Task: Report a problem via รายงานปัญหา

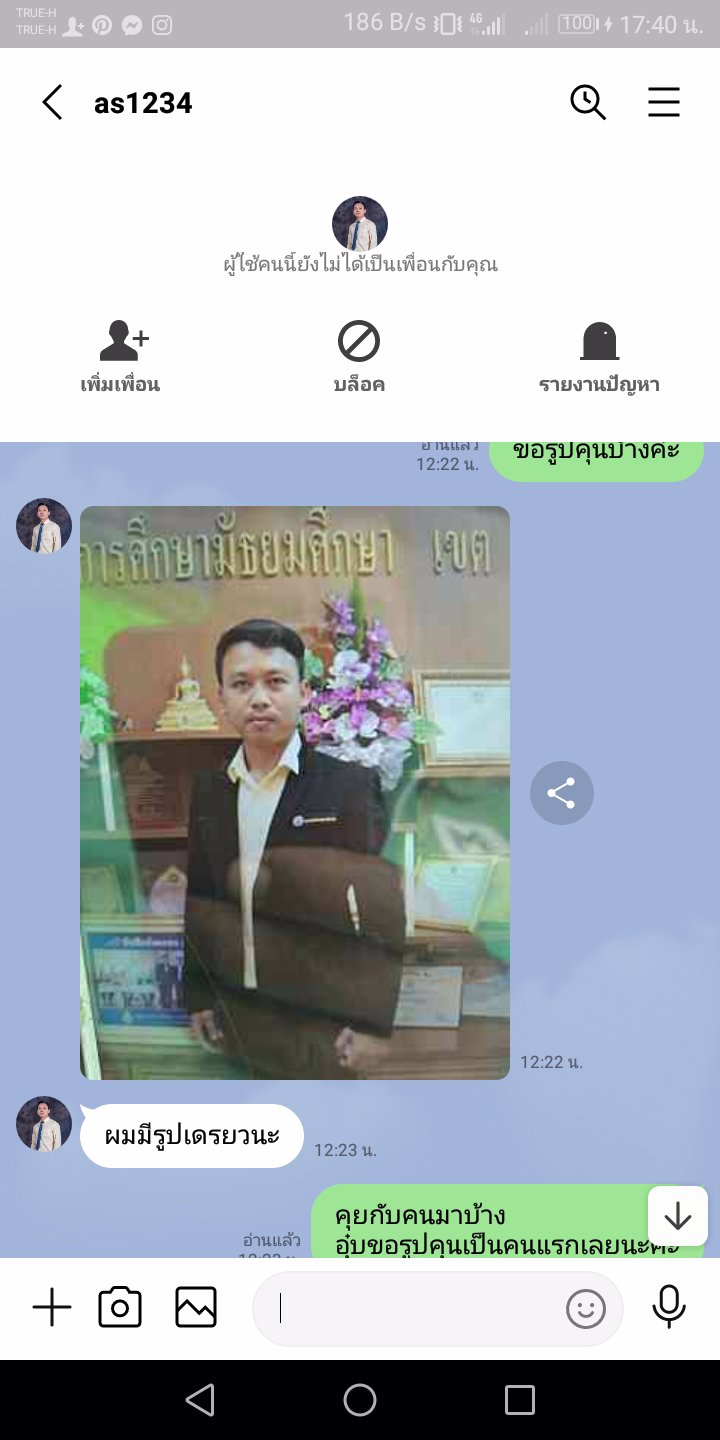Action: pos(599,357)
